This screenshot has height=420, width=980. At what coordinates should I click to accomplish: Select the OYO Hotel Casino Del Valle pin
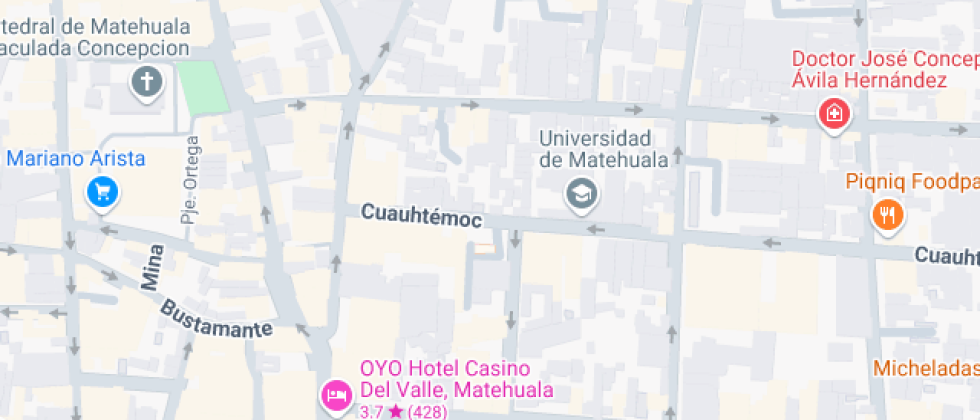click(335, 395)
